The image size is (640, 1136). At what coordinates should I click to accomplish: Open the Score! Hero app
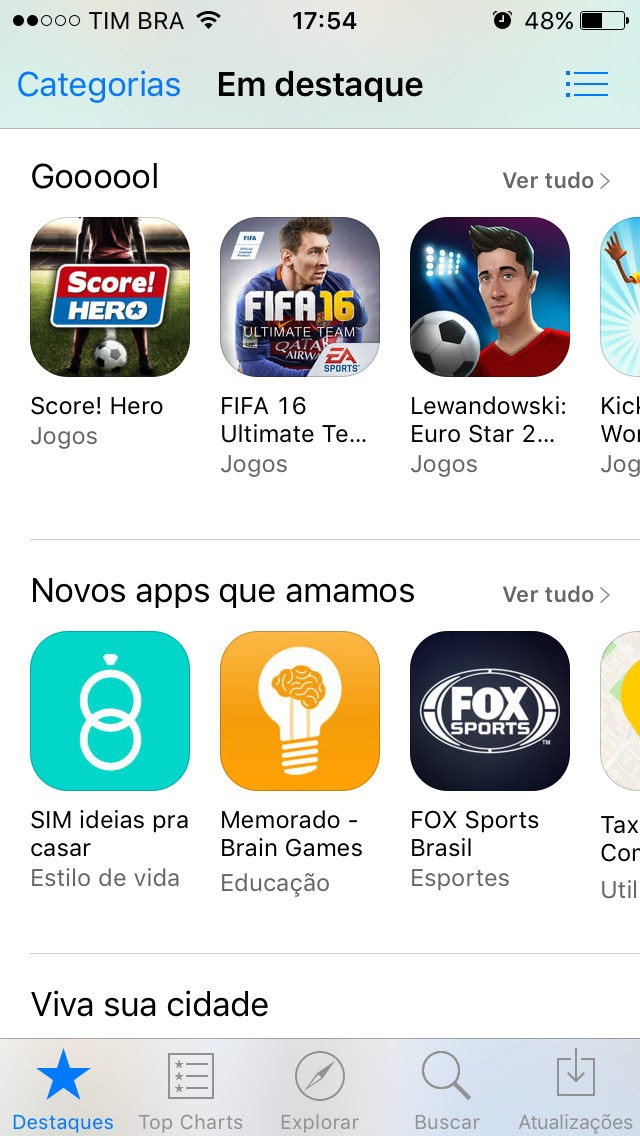click(x=110, y=297)
